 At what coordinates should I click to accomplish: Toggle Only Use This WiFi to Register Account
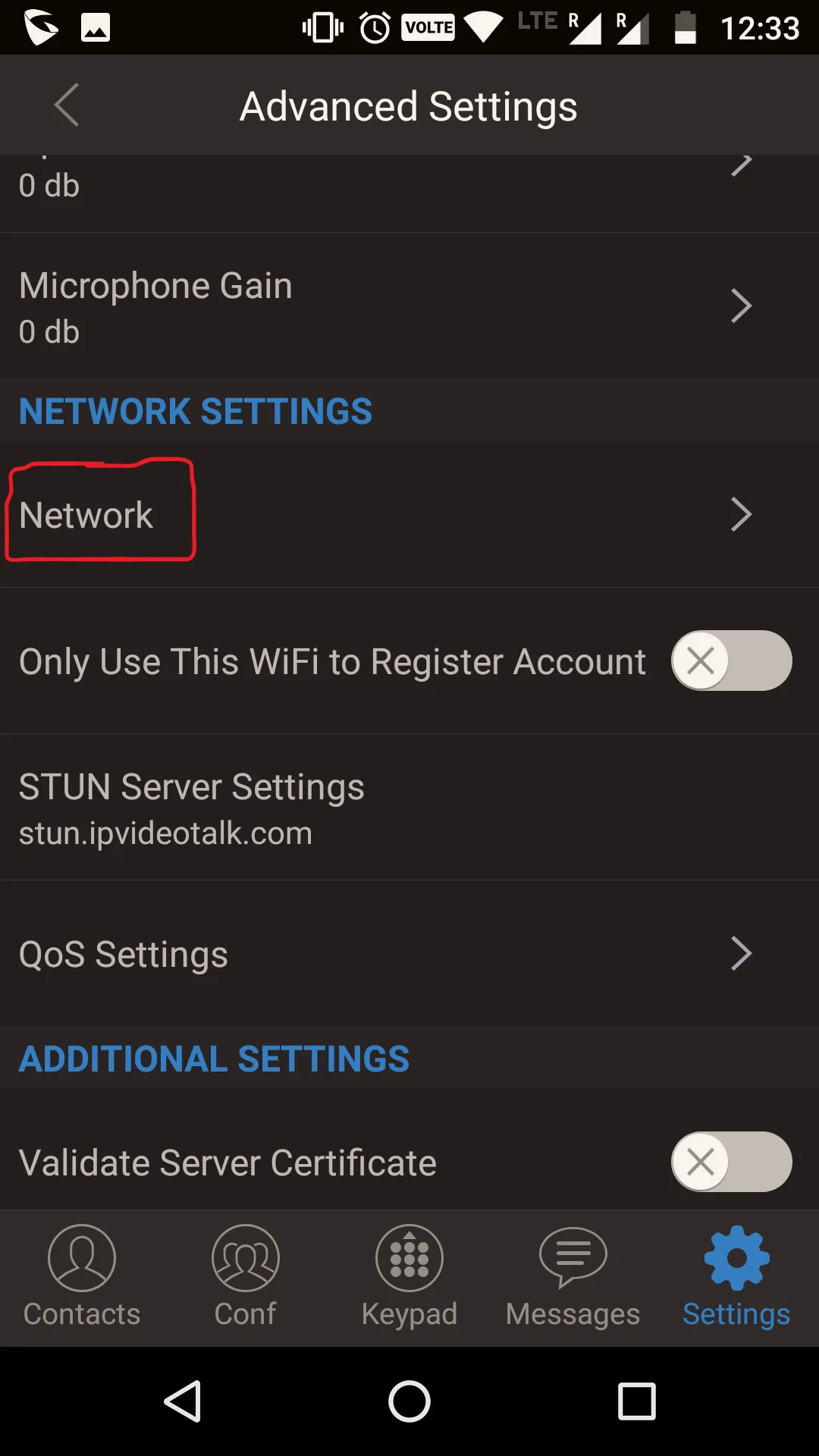click(731, 661)
